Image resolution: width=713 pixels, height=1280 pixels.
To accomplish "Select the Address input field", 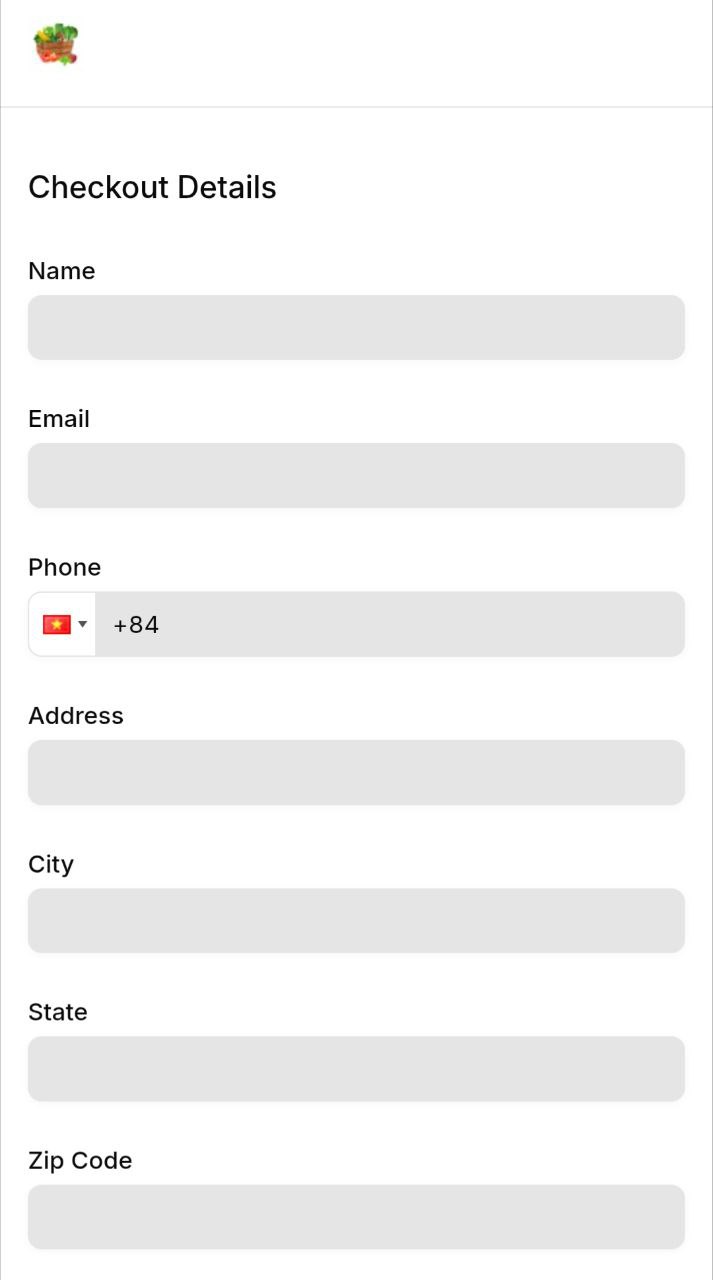I will 356,772.
